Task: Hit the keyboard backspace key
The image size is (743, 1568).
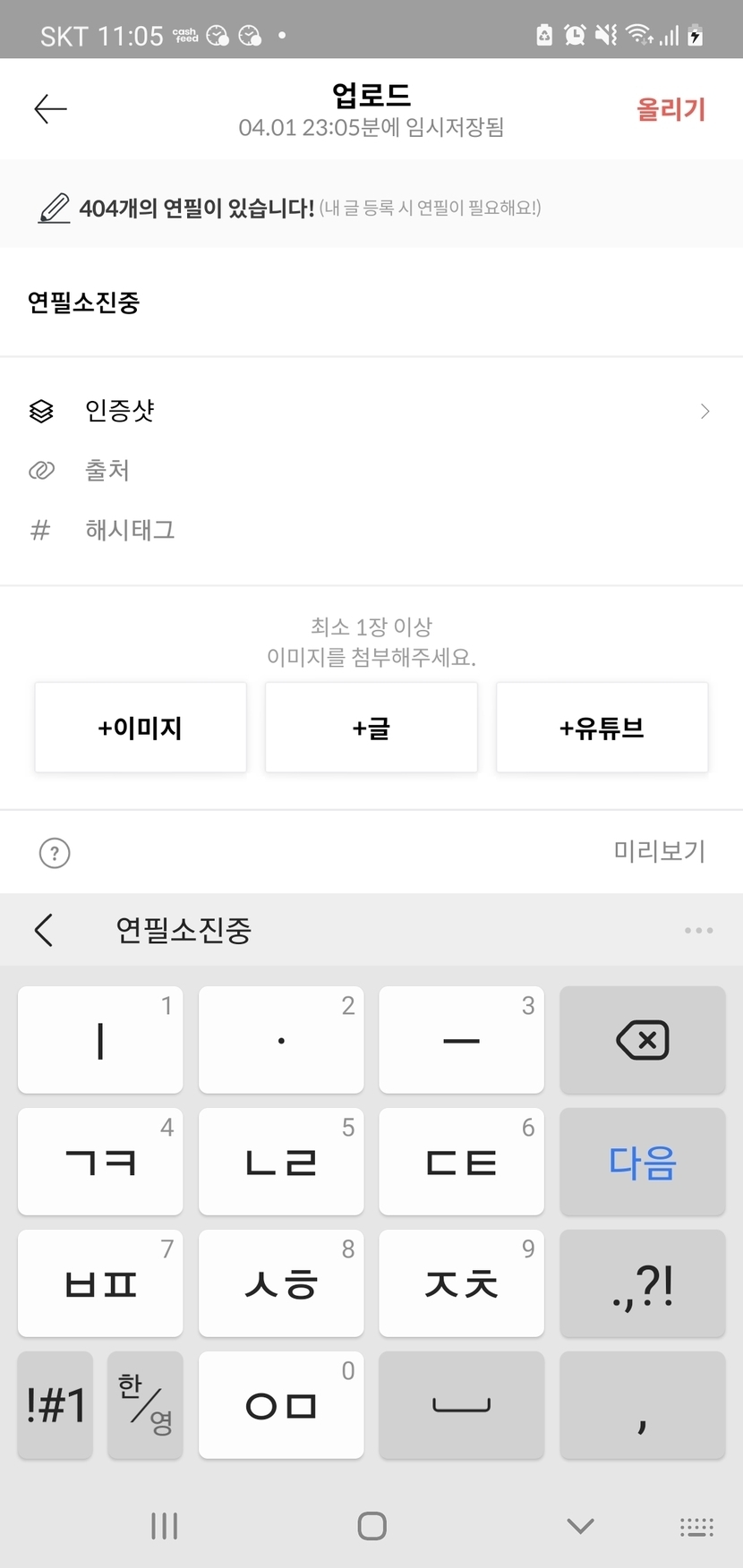Action: pyautogui.click(x=642, y=1040)
